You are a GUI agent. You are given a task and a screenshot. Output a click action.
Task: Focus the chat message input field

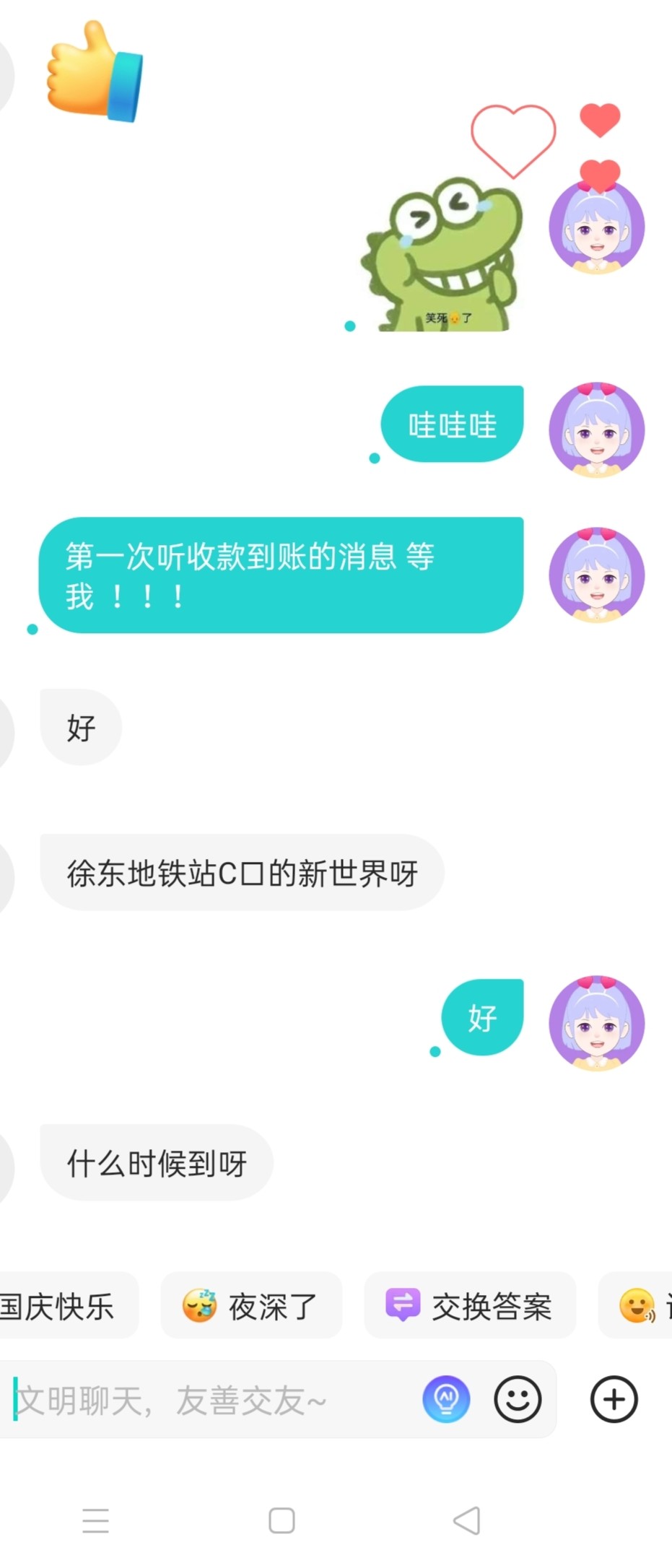pos(209,1401)
